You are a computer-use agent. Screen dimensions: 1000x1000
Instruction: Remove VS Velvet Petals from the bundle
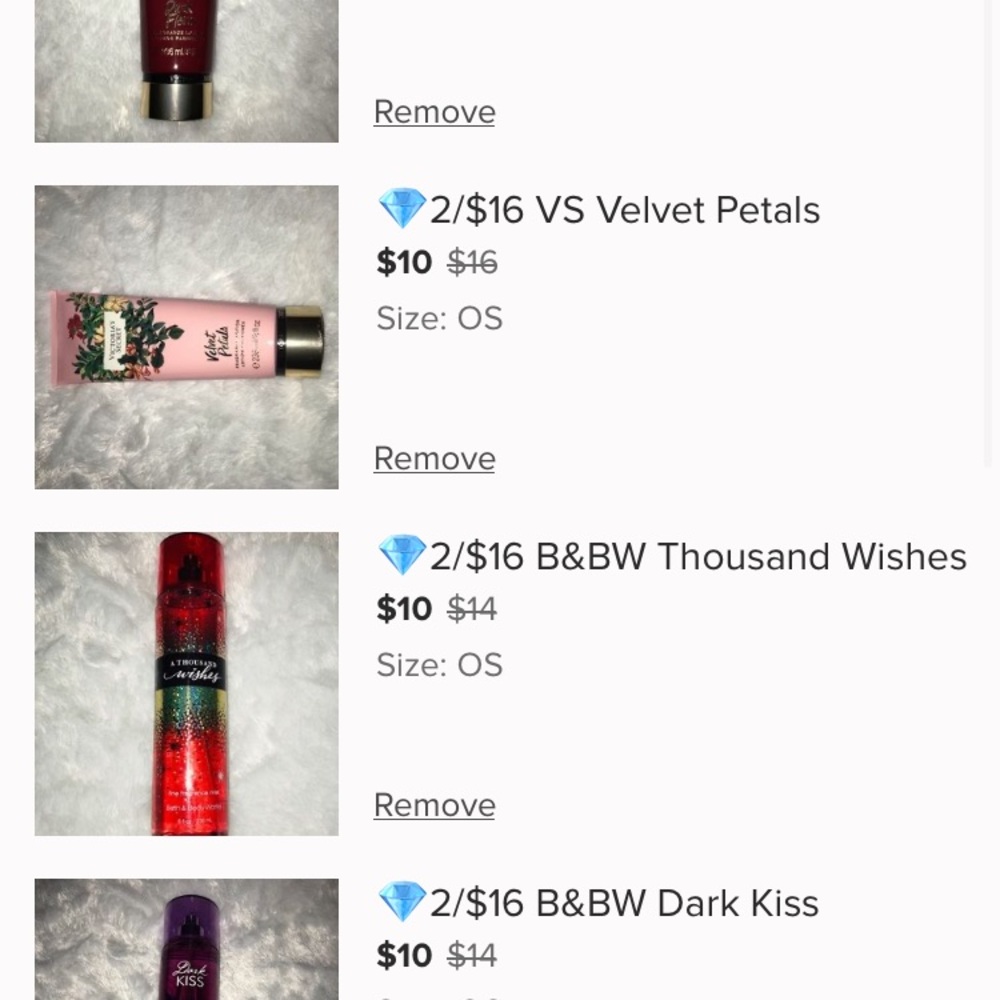434,458
